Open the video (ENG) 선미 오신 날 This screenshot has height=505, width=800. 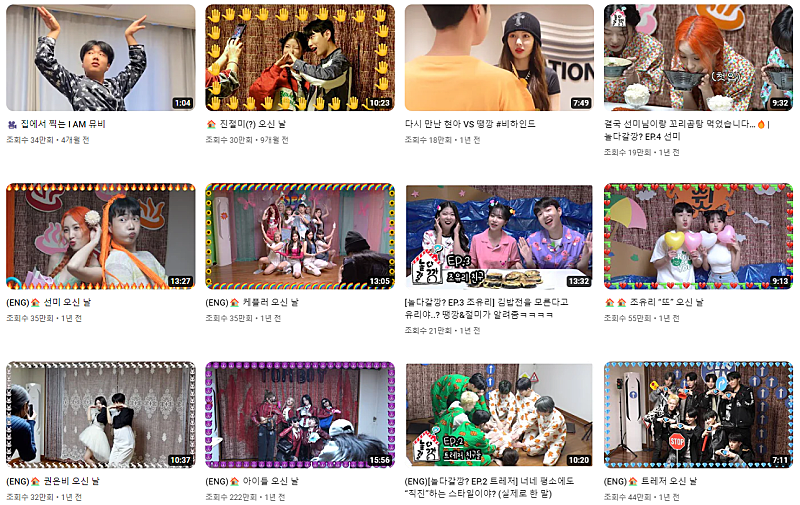[x=100, y=236]
